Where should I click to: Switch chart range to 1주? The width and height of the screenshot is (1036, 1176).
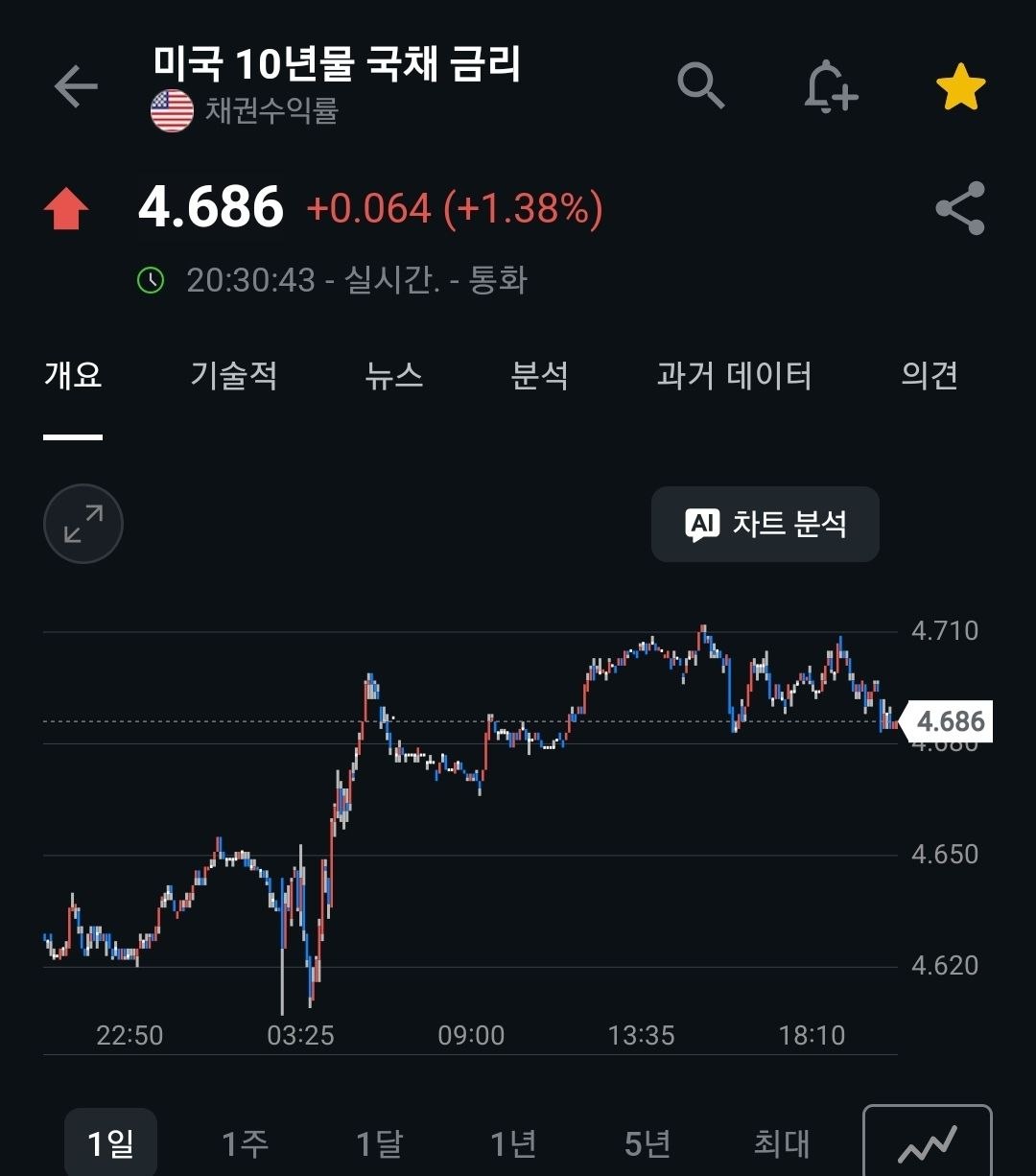click(246, 1142)
